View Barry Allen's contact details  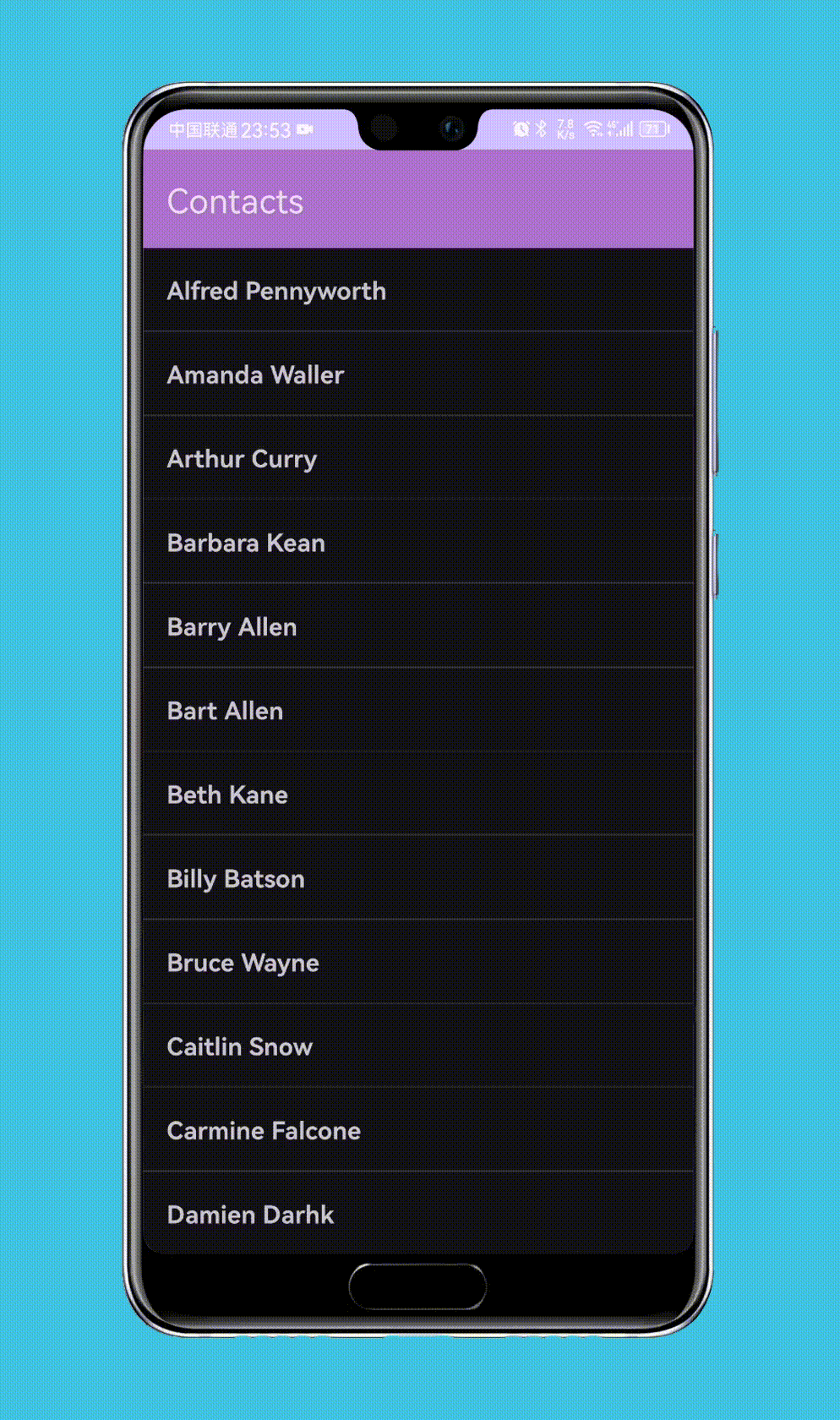418,626
